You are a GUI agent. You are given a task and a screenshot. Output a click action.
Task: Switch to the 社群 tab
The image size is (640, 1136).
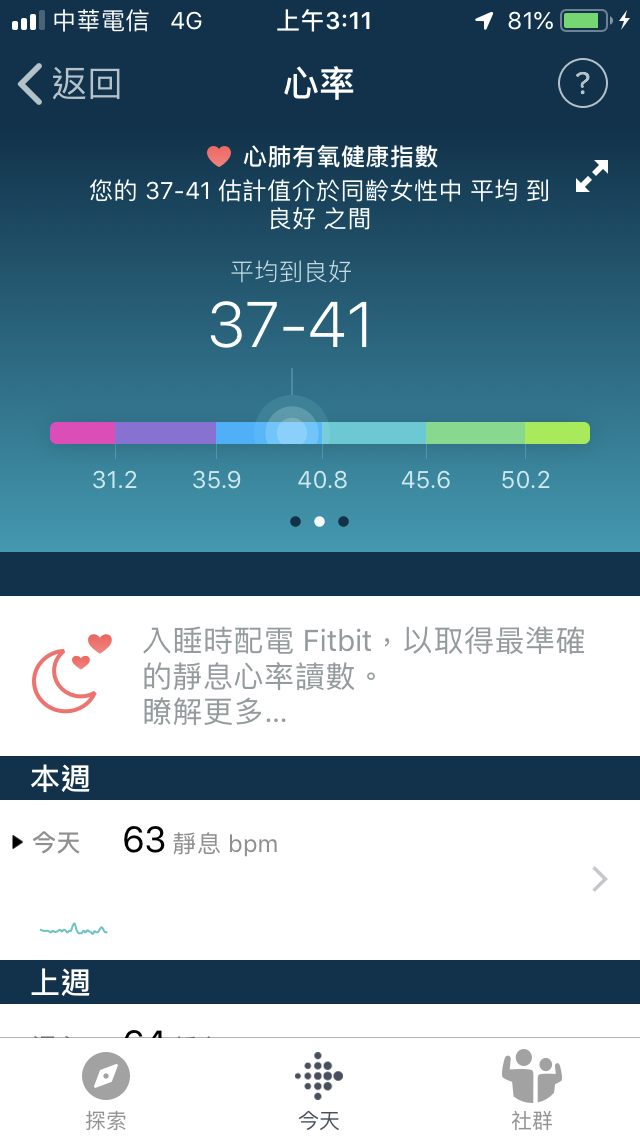tap(531, 1090)
